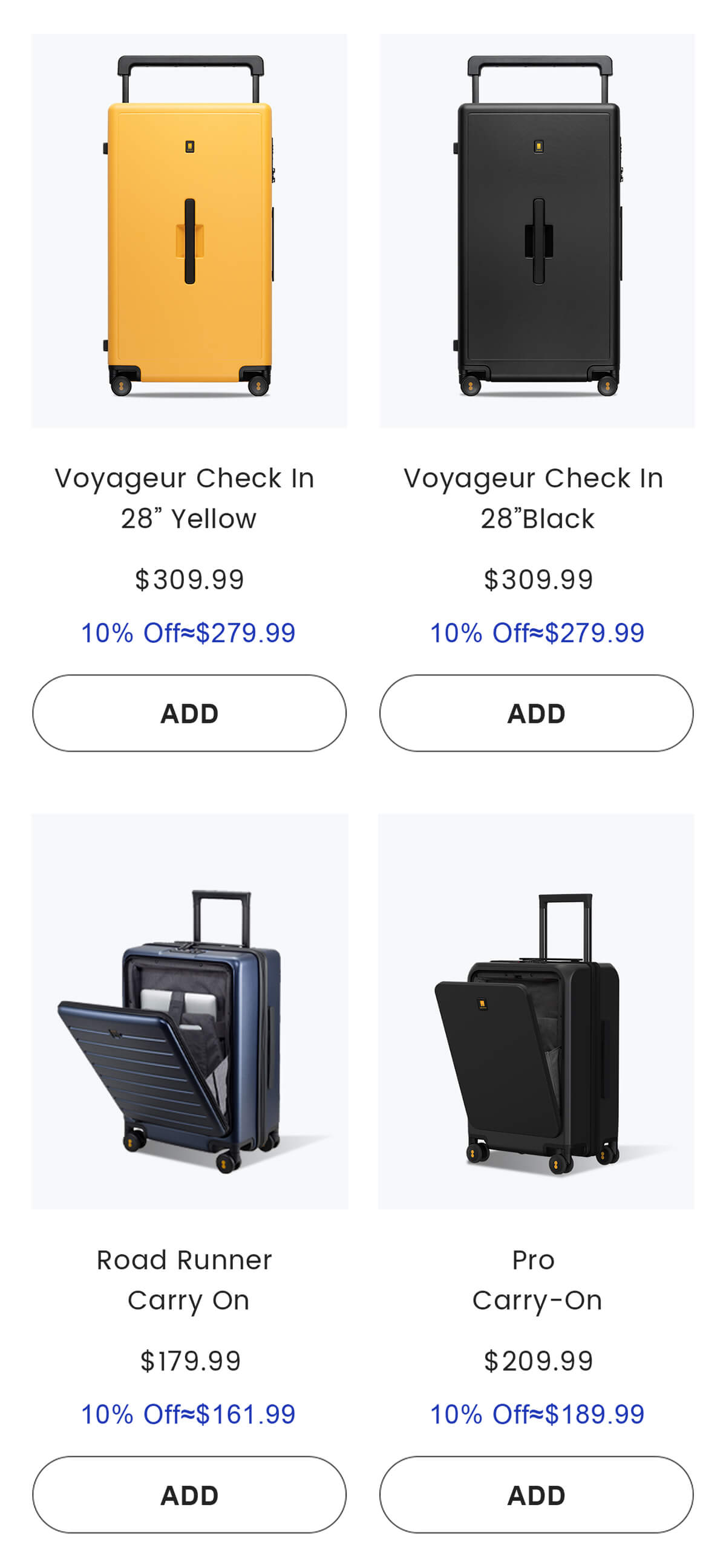726x1568 pixels.
Task: Open the black Voyageur Check In product image
Action: 537,232
